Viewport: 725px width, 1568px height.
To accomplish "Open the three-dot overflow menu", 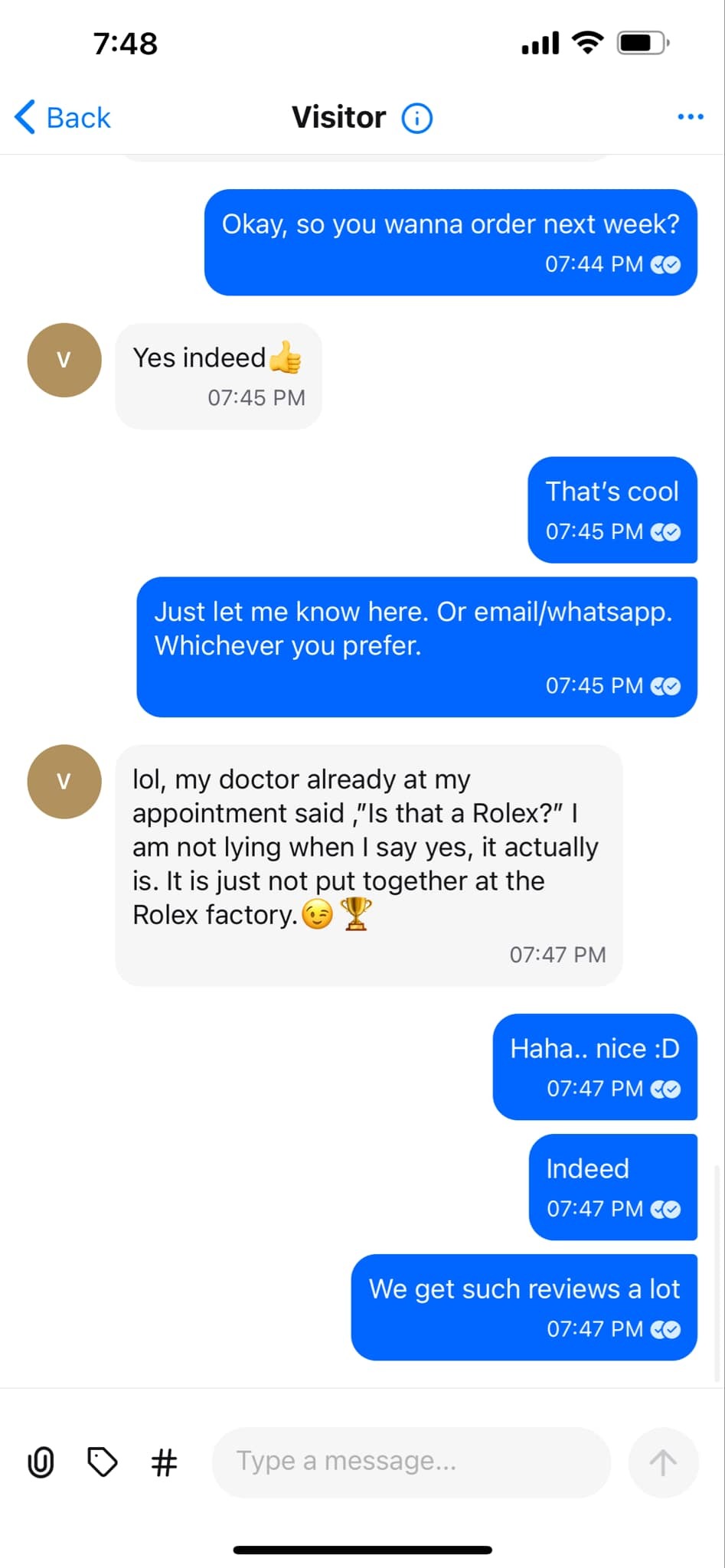I will 690,117.
